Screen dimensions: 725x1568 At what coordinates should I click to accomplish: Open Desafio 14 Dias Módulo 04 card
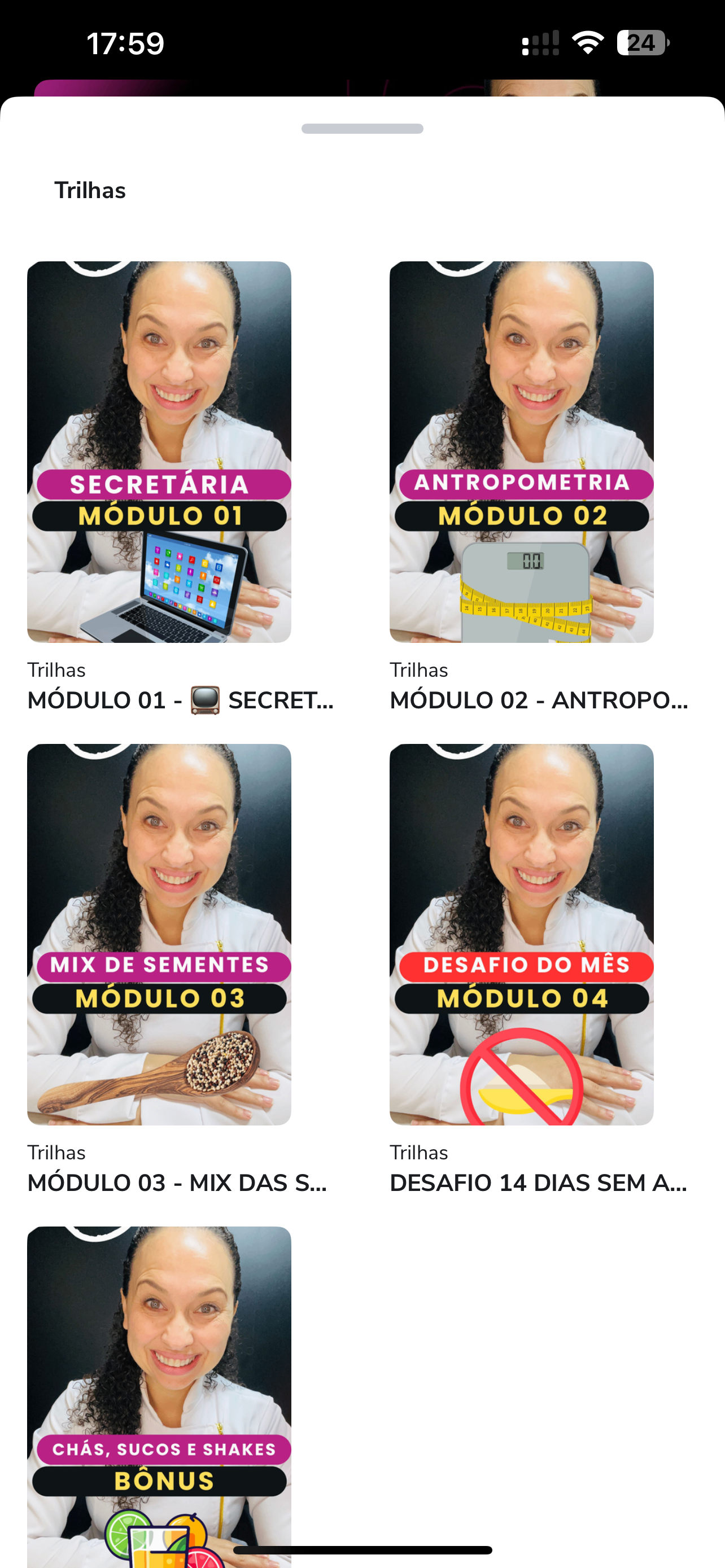coord(521,934)
